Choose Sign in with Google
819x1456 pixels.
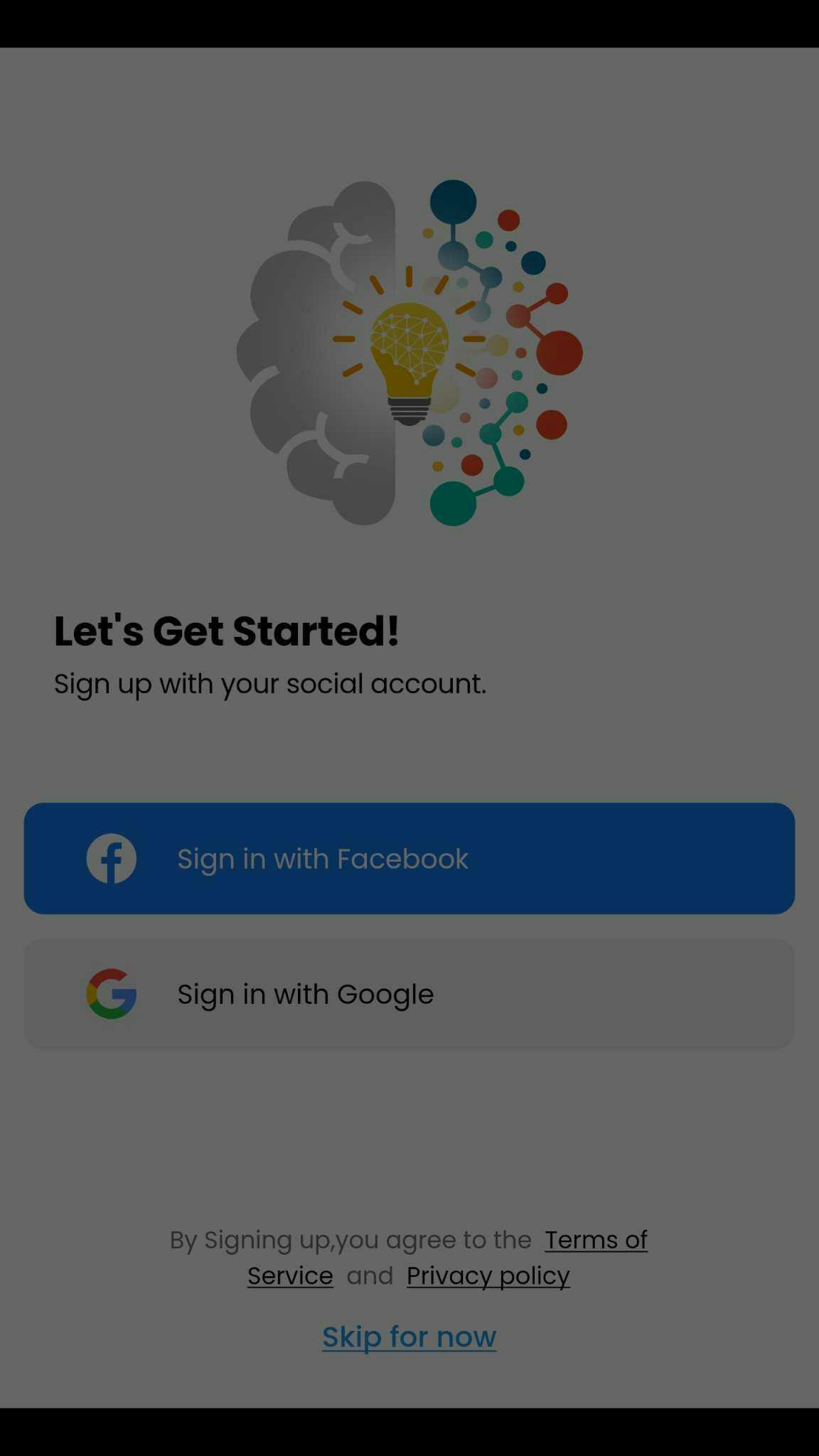(409, 994)
